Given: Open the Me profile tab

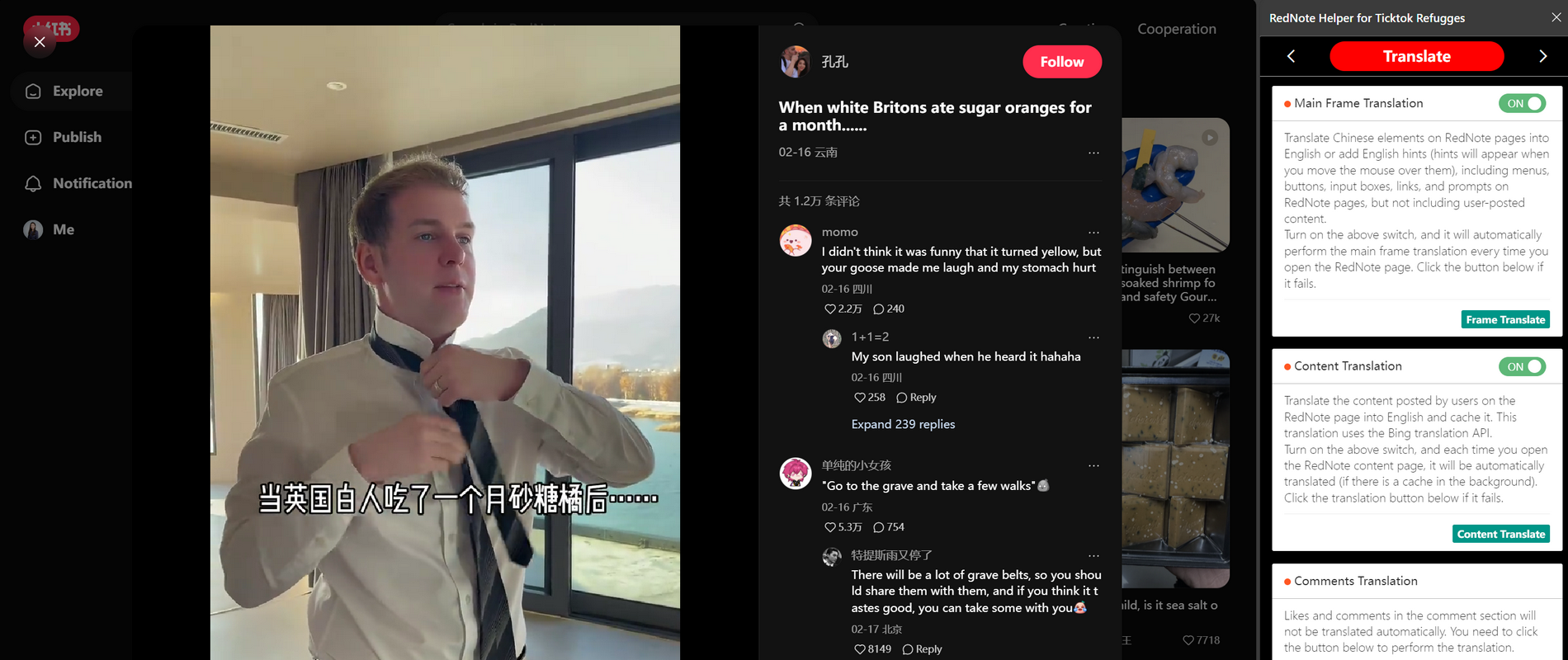Looking at the screenshot, I should [62, 229].
